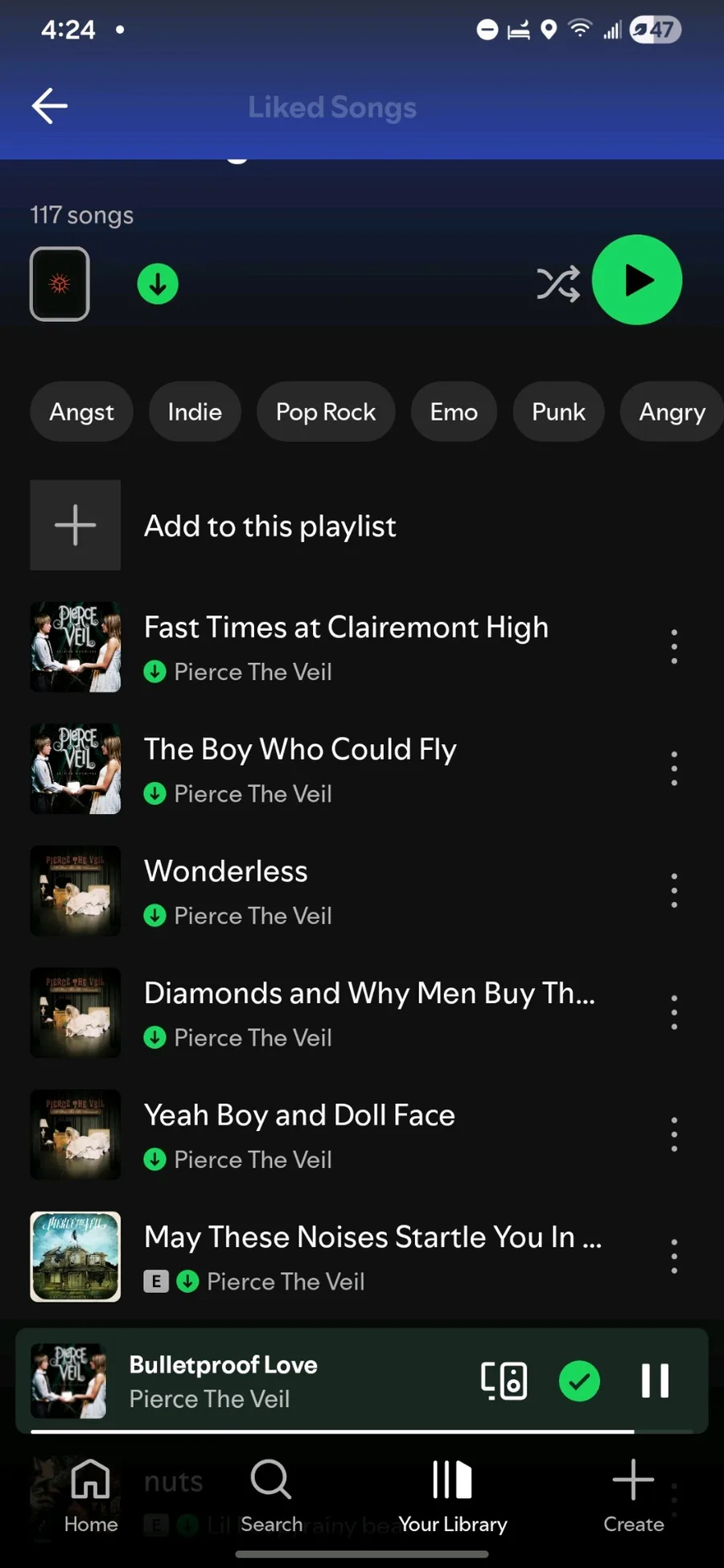
Task: Go back from Liked Songs
Action: (x=49, y=106)
